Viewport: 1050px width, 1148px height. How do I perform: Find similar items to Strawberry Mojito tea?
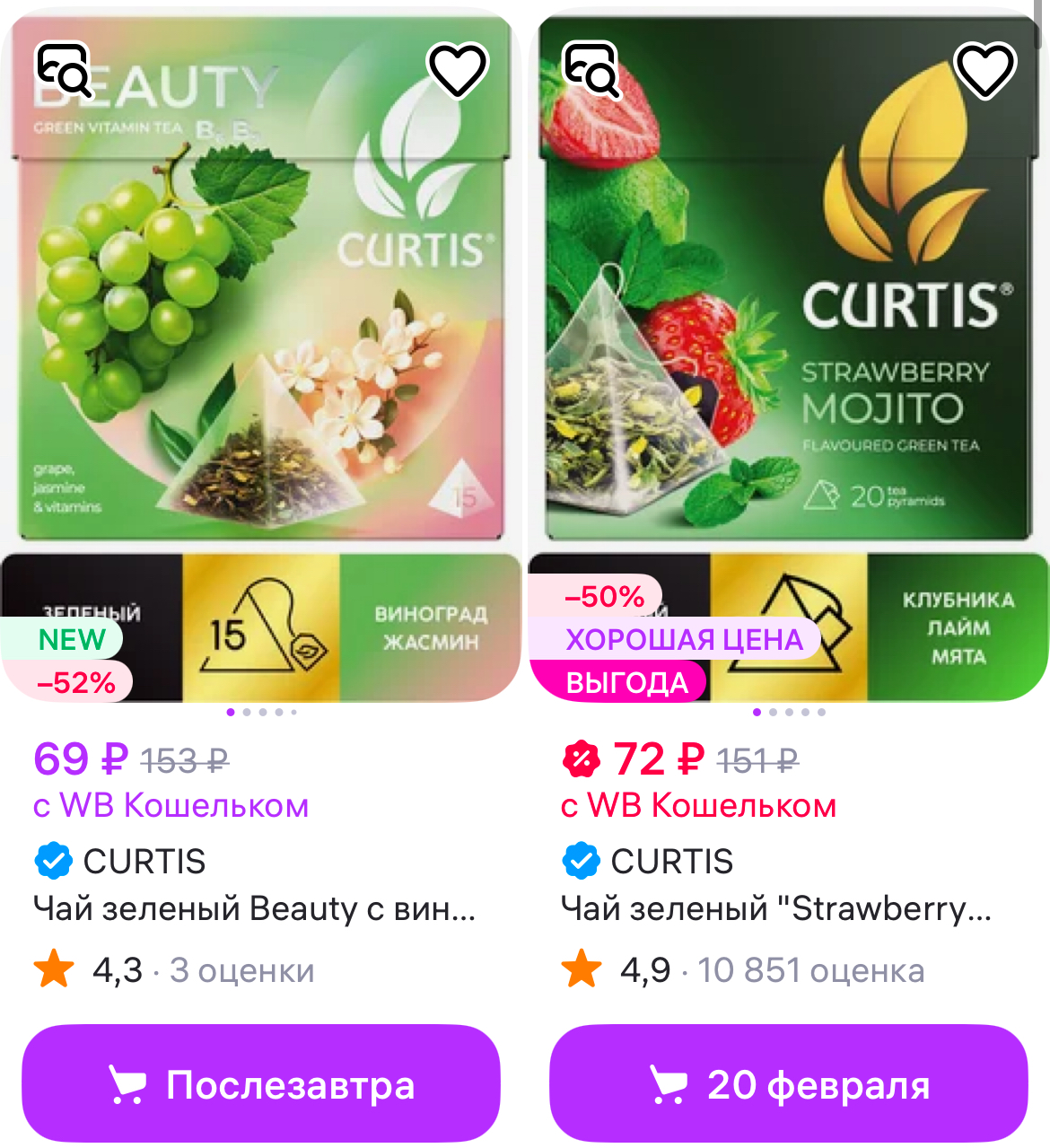click(x=591, y=69)
